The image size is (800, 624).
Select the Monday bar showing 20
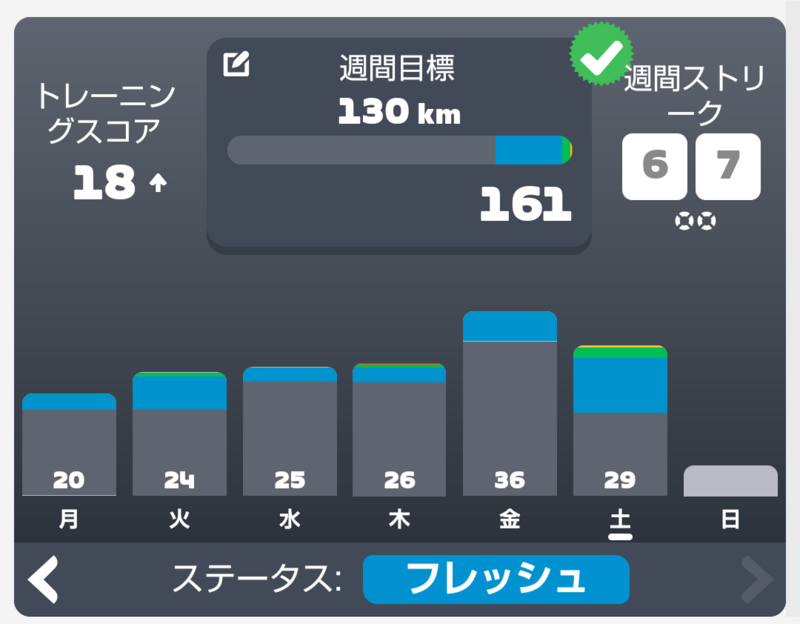click(69, 446)
